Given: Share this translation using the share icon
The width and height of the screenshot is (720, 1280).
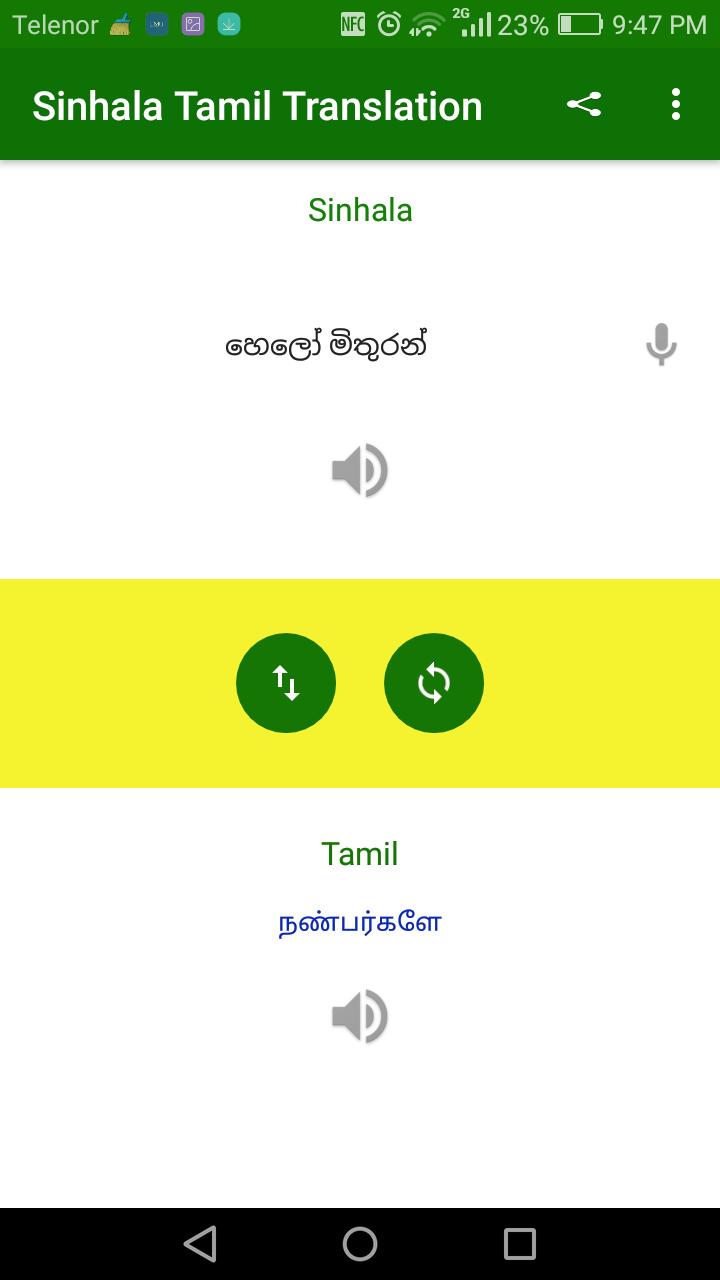Looking at the screenshot, I should coord(584,105).
